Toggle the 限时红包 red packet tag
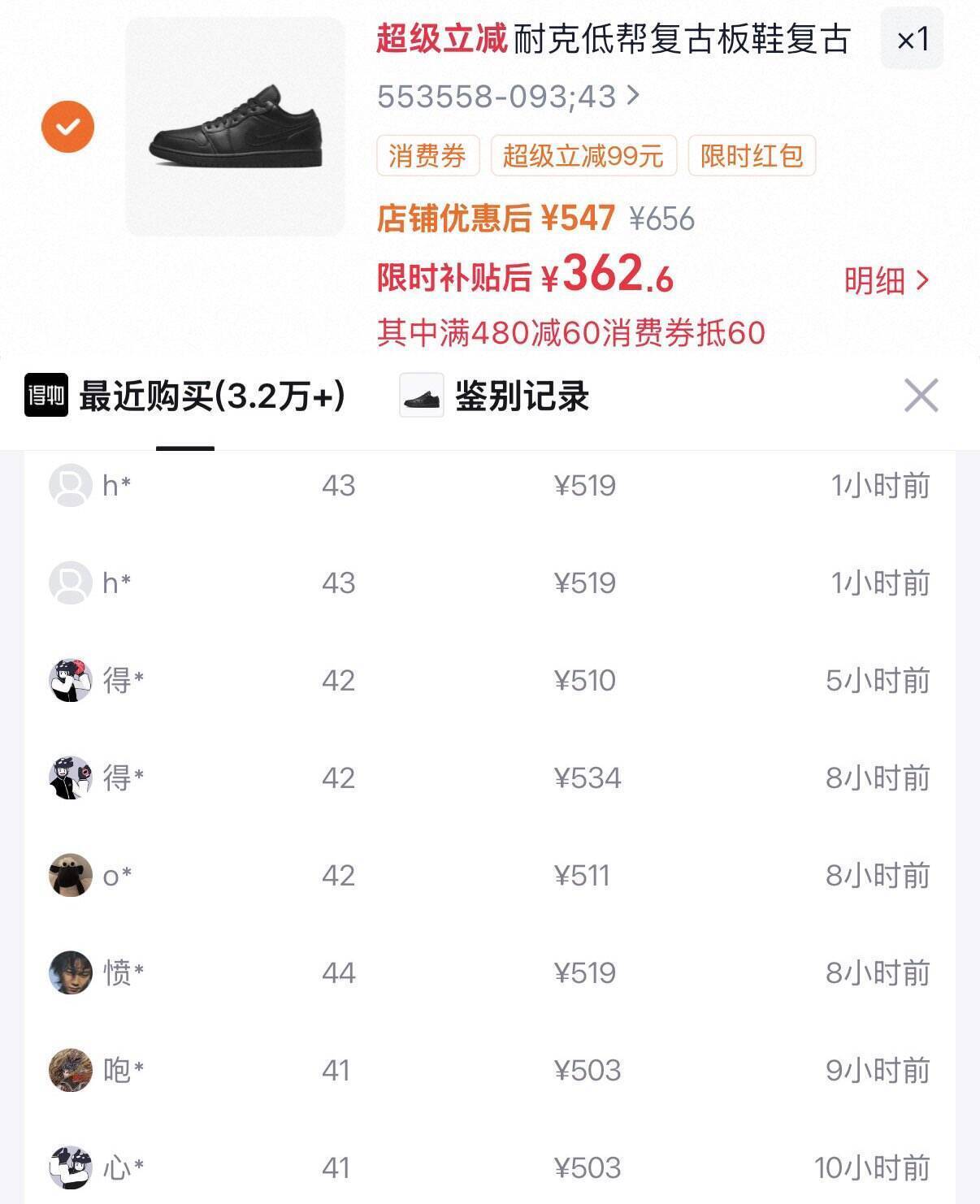 tap(749, 157)
